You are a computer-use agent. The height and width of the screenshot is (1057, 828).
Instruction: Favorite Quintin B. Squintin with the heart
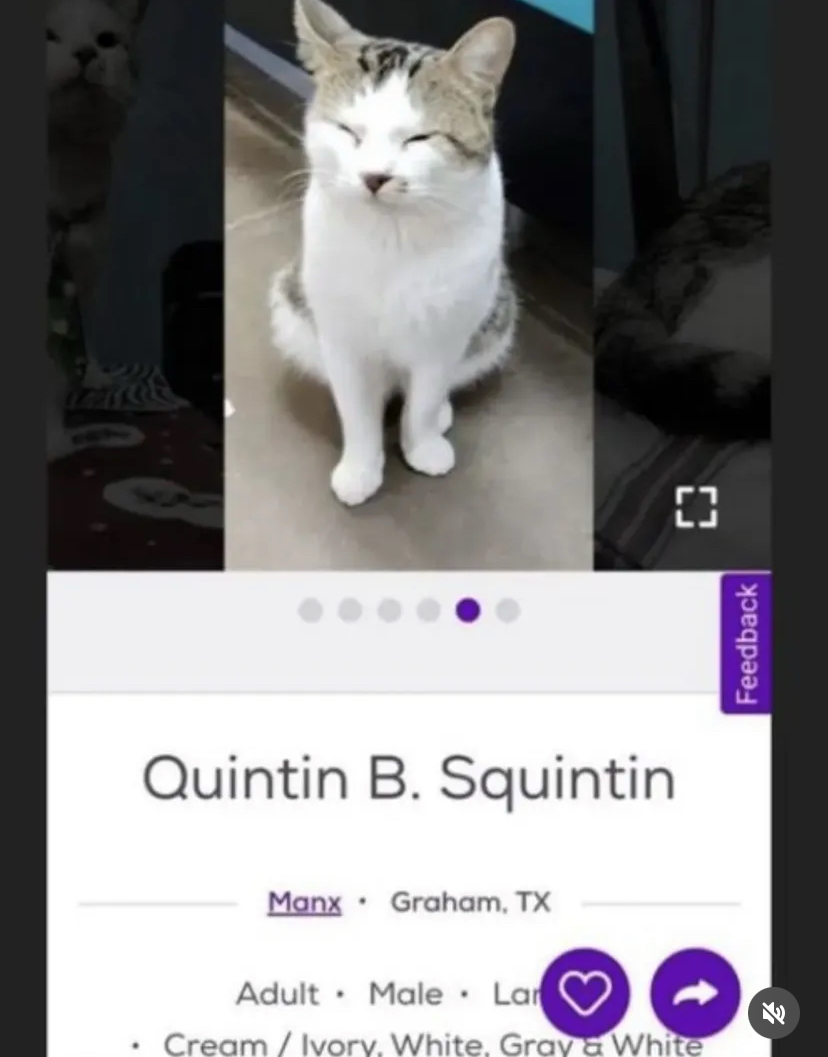pyautogui.click(x=585, y=993)
